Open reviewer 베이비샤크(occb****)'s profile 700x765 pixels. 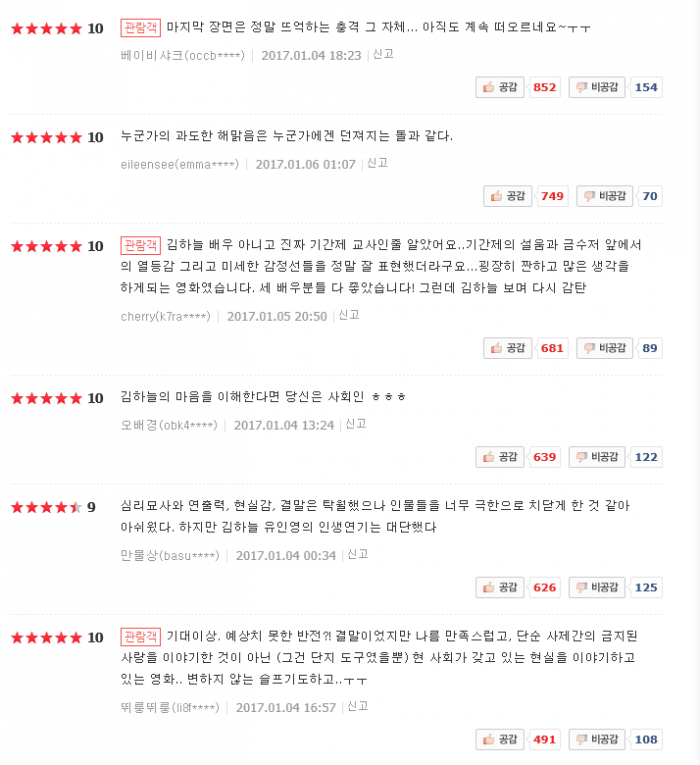[x=181, y=55]
